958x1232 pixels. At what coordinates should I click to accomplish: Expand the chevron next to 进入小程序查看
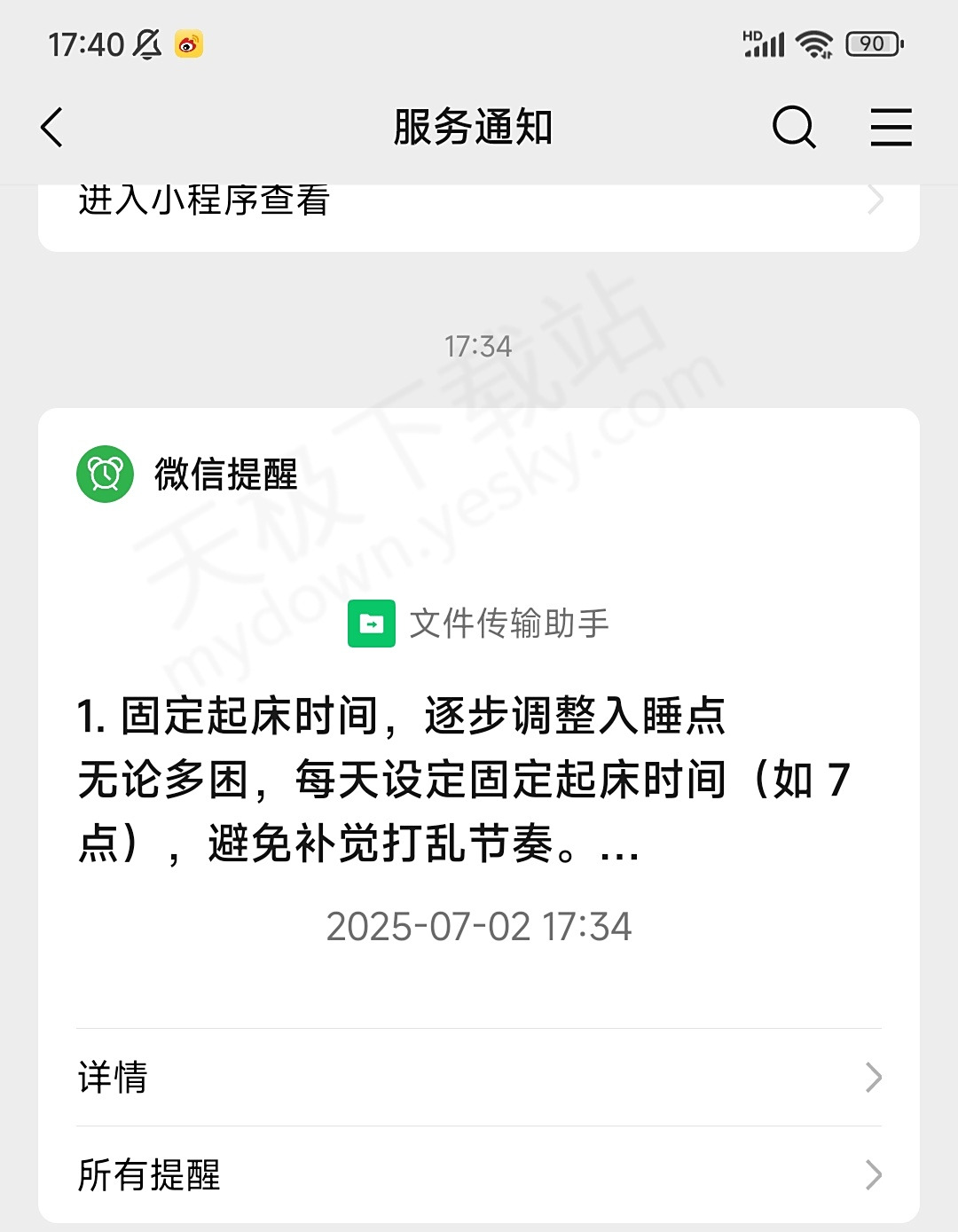(x=874, y=200)
